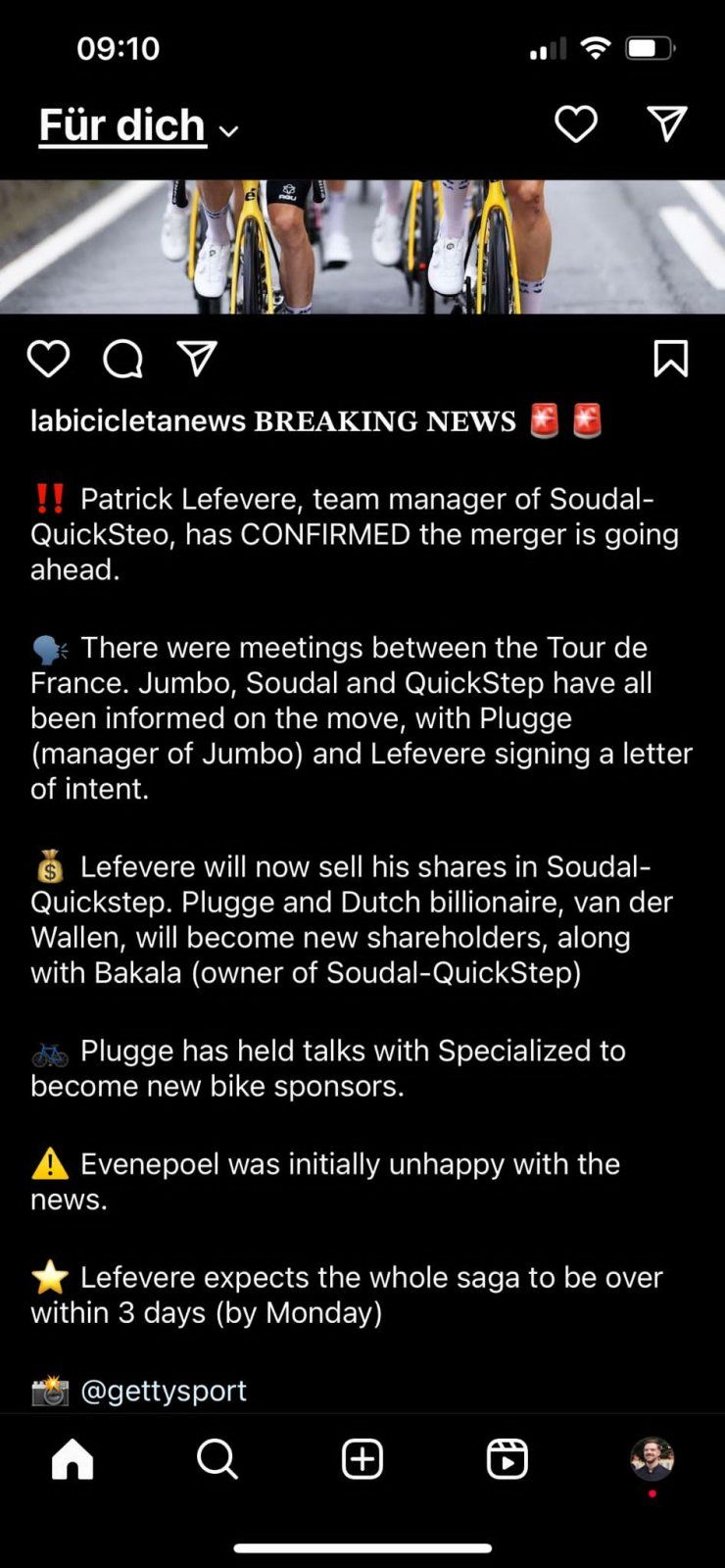Open your profile tab
725x1568 pixels.
(652, 1459)
